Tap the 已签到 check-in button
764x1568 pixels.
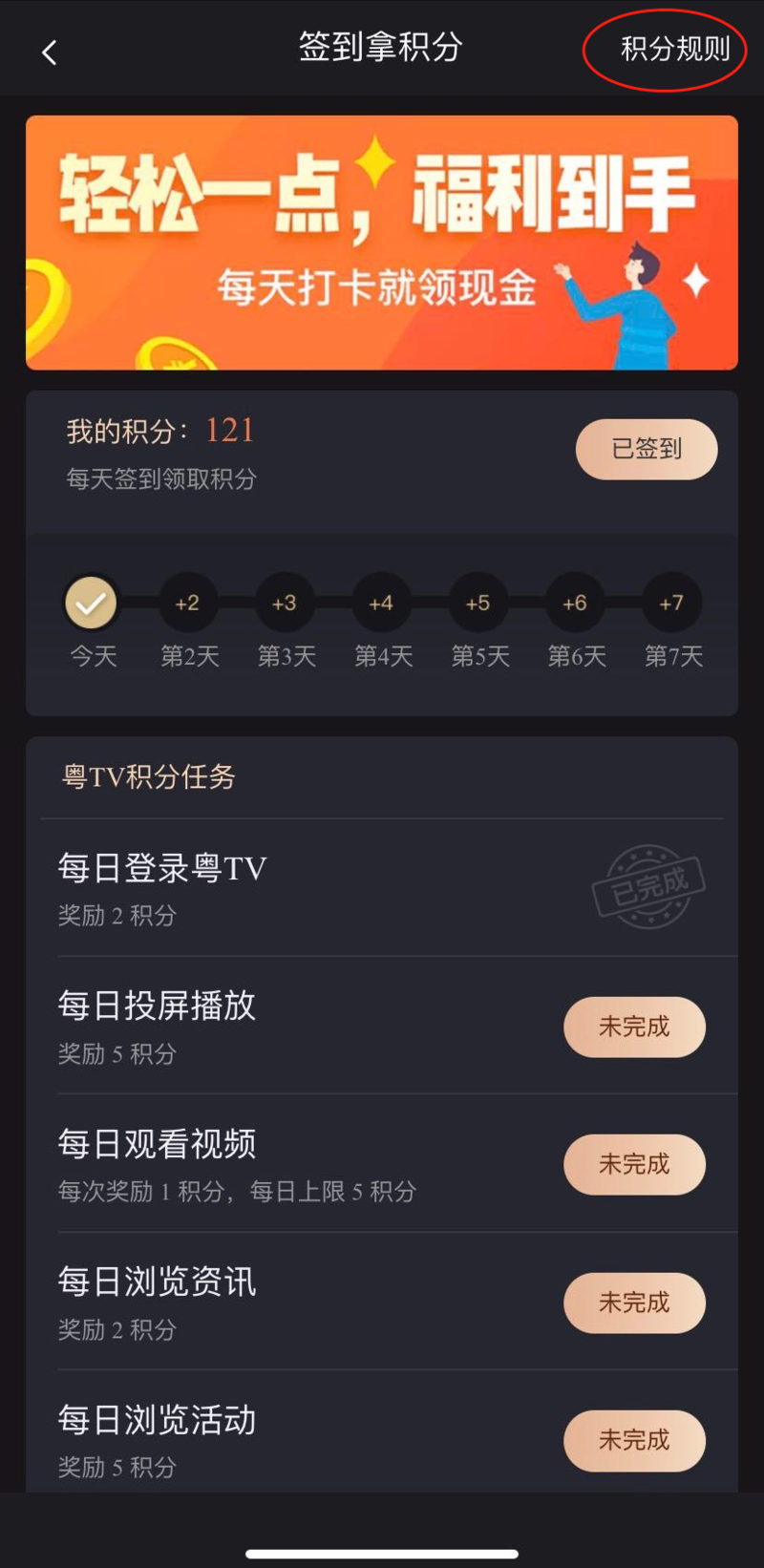(647, 449)
